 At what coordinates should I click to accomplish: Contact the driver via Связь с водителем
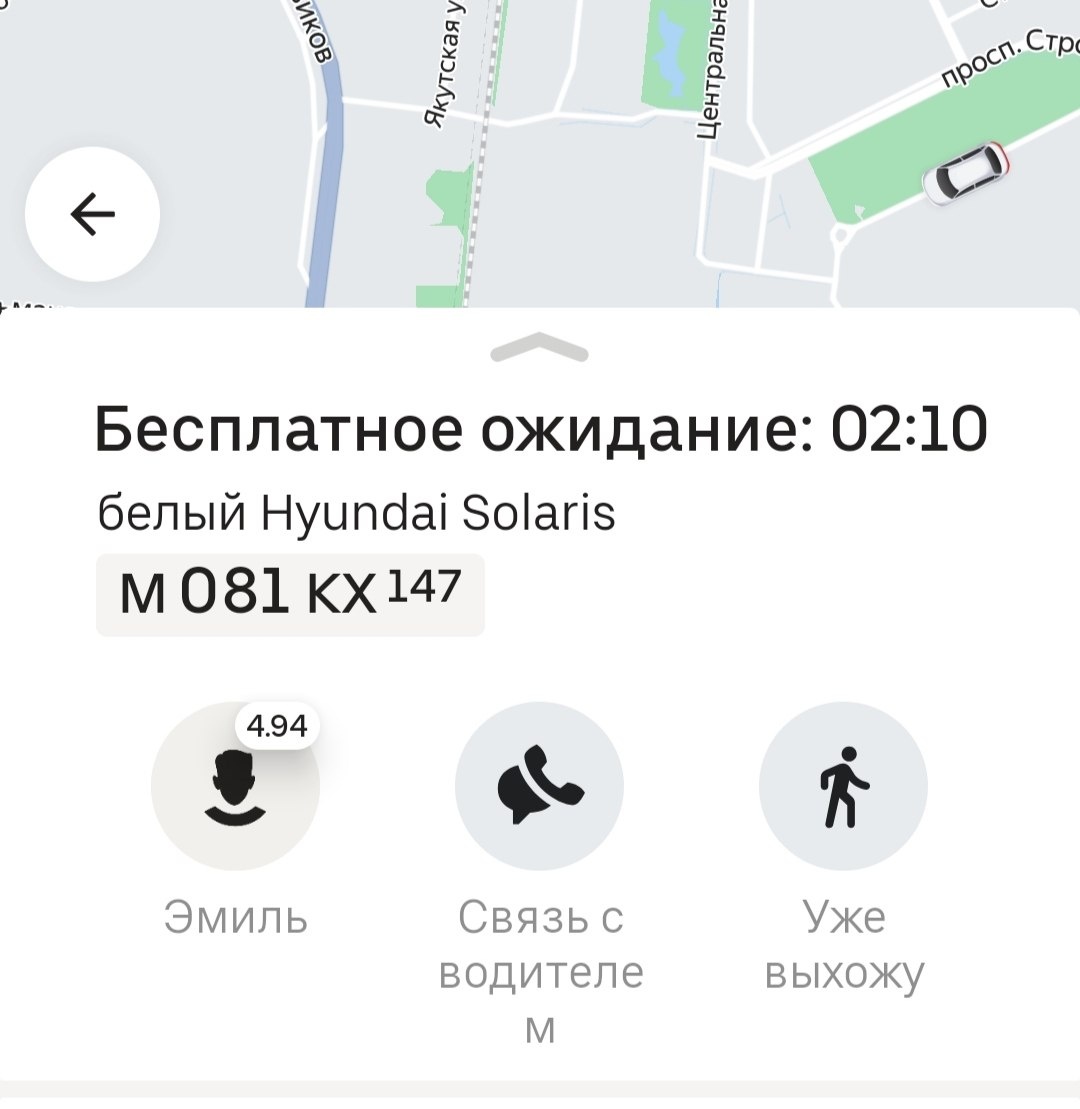[539, 786]
